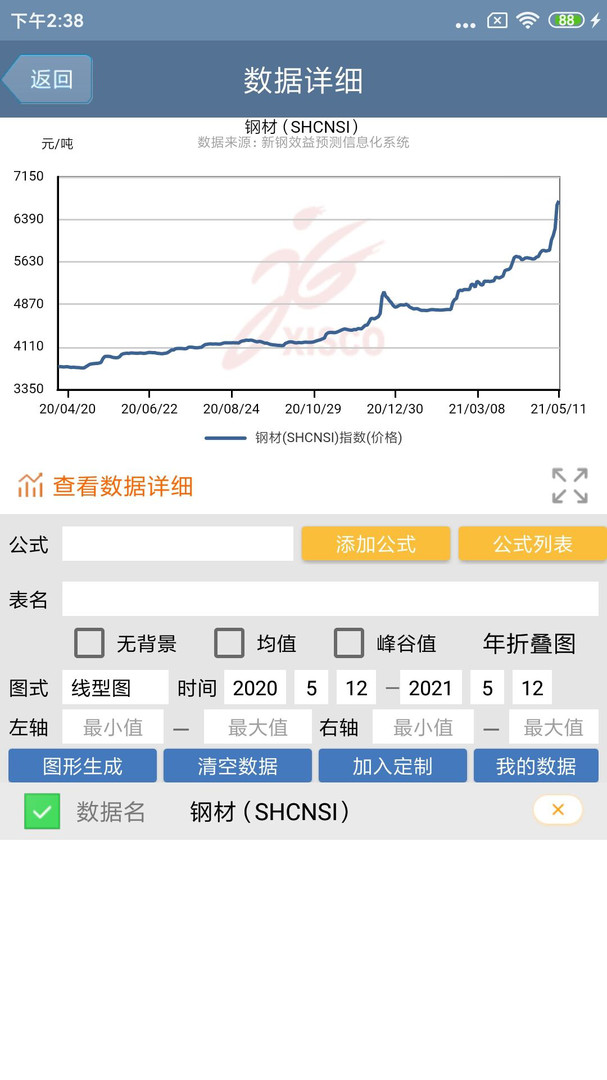Screen dimensions: 607x1080
Task: Go back with the 返回 button
Action: [48, 79]
